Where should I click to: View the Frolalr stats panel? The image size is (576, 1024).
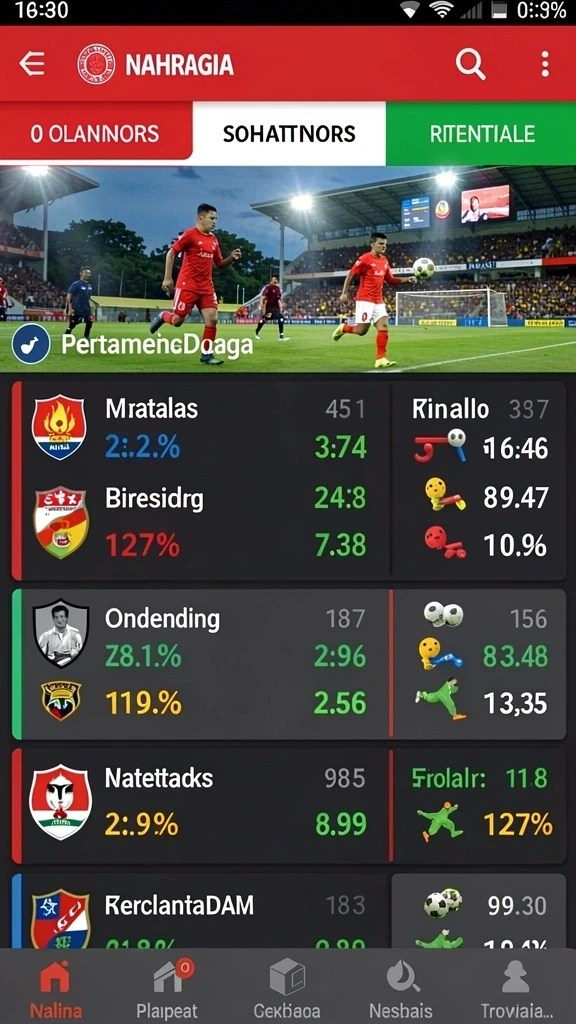tap(479, 806)
